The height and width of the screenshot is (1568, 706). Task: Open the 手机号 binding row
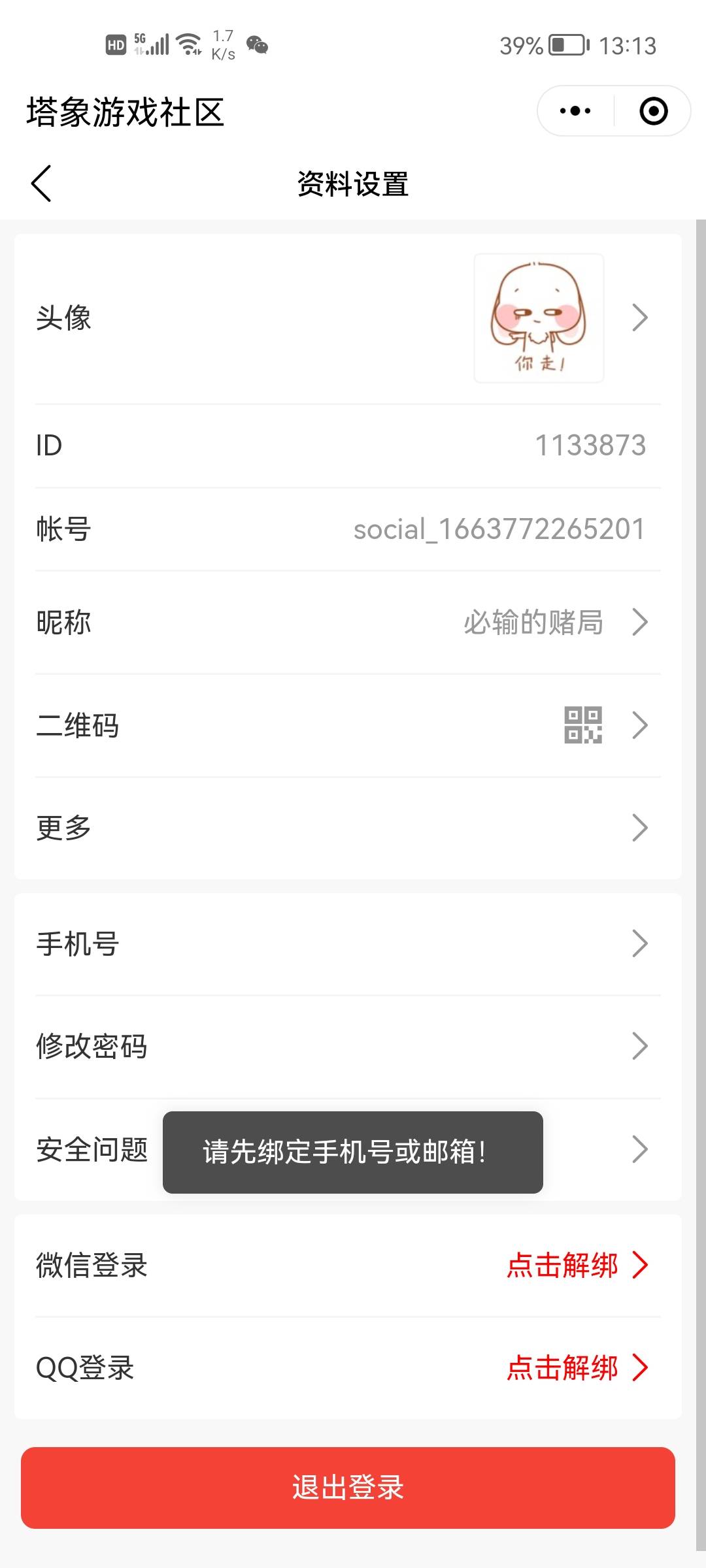348,944
